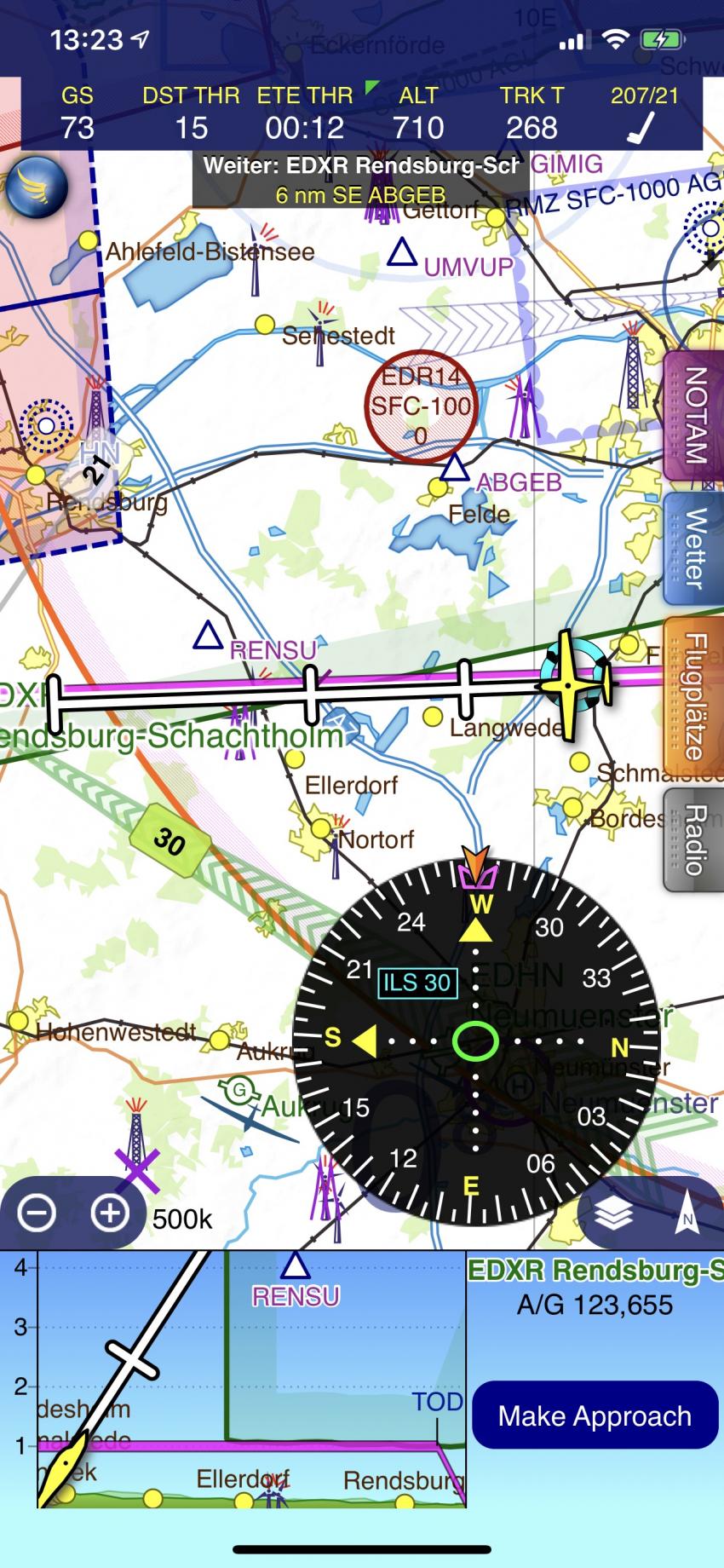Open the next waypoint EDXR Rendsburg banner

coord(359,180)
